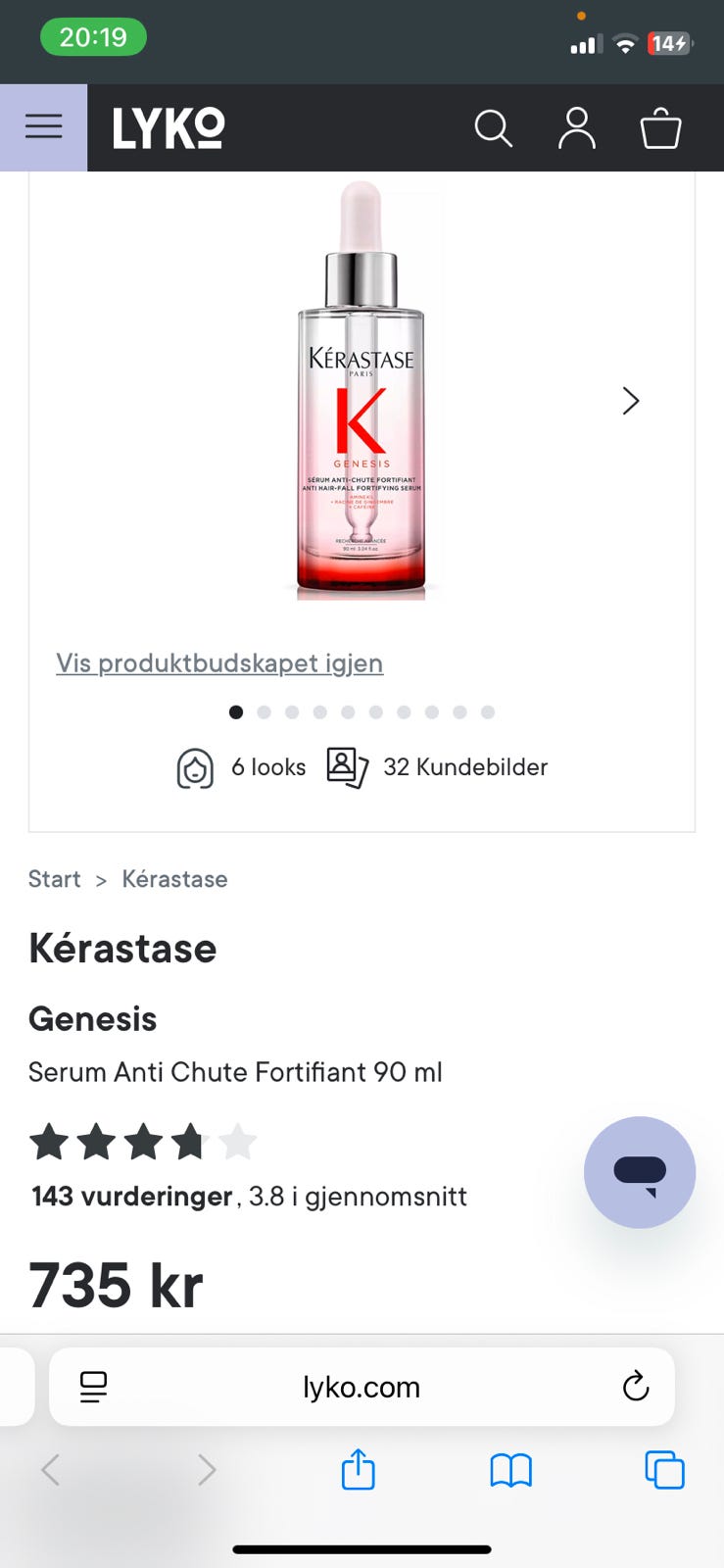
Task: Open the shopping cart
Action: (x=660, y=127)
